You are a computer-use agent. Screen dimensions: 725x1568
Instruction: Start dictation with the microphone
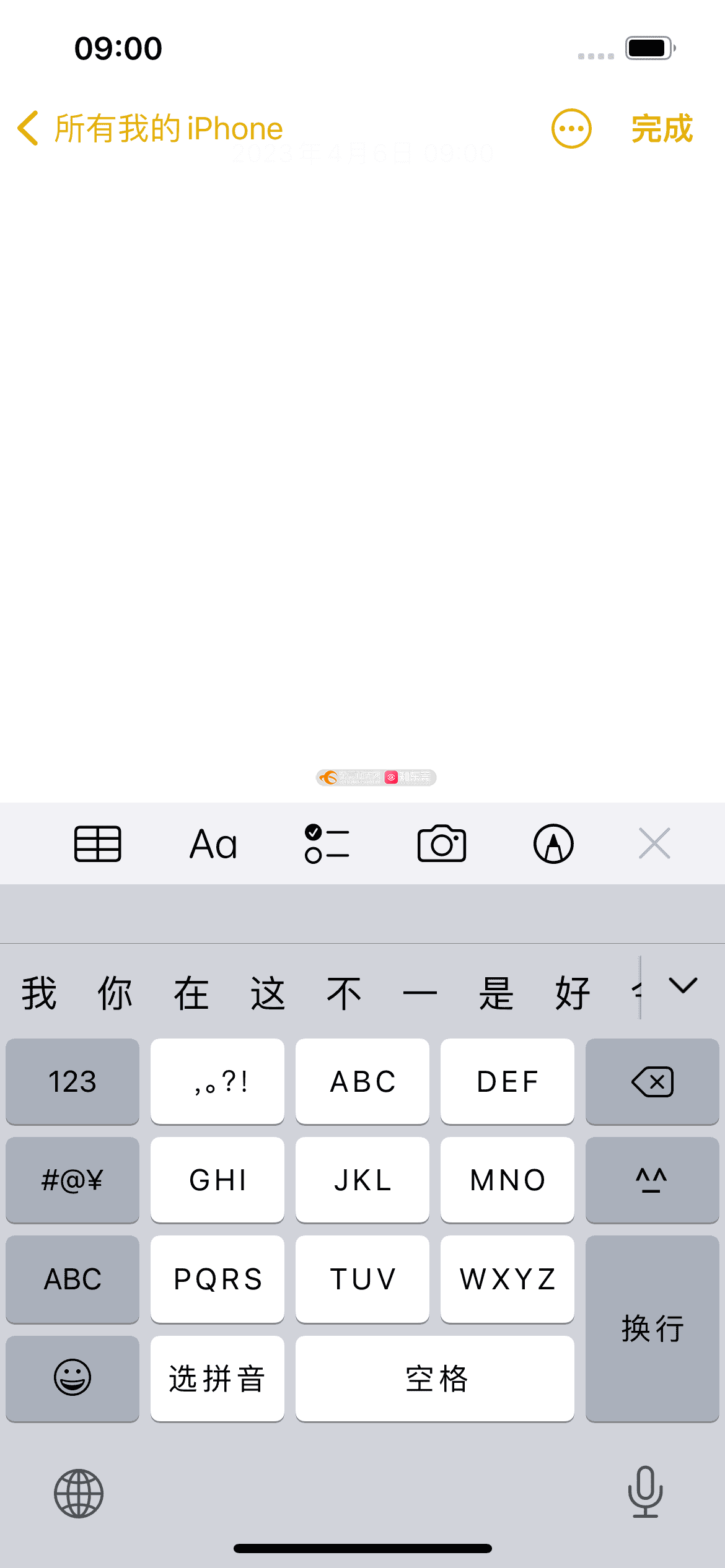tap(645, 1492)
